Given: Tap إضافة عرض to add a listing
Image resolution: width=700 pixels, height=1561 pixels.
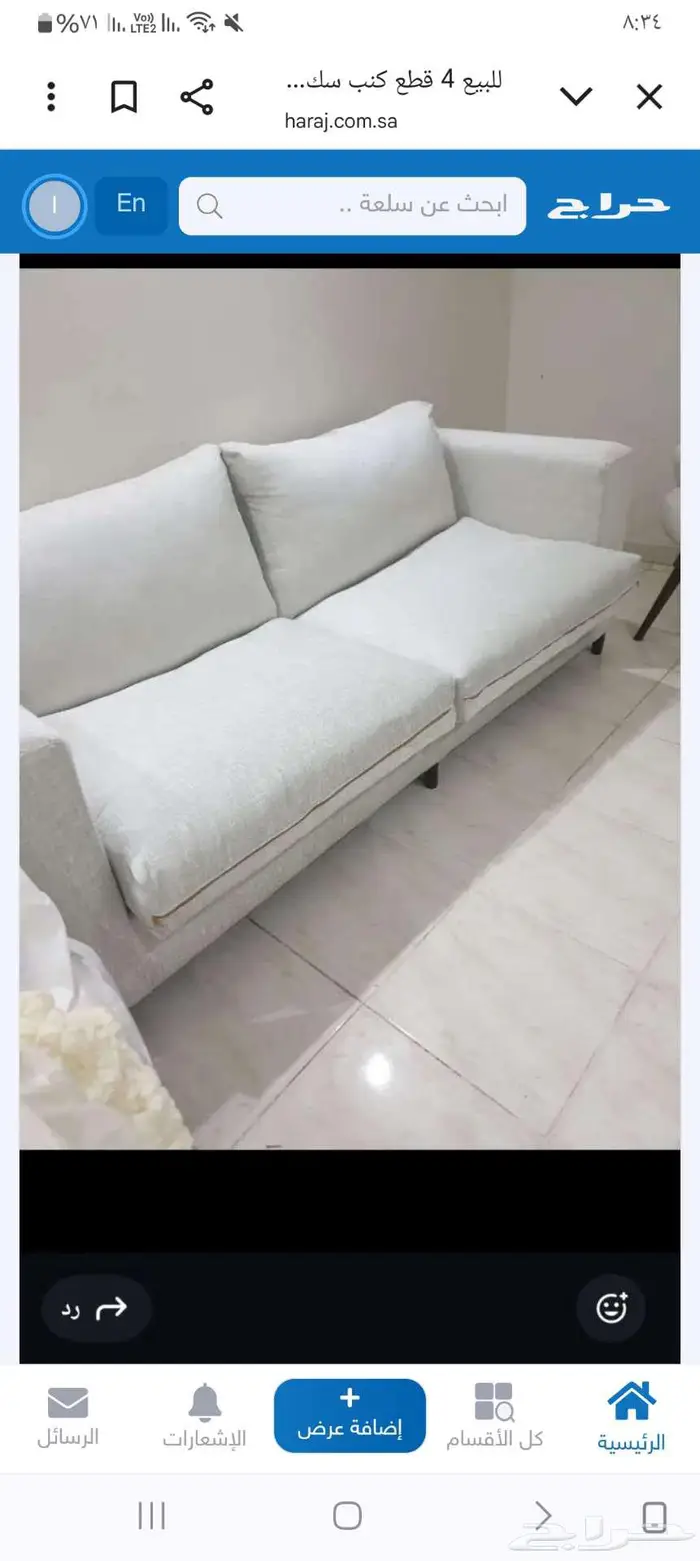Looking at the screenshot, I should tap(350, 1415).
